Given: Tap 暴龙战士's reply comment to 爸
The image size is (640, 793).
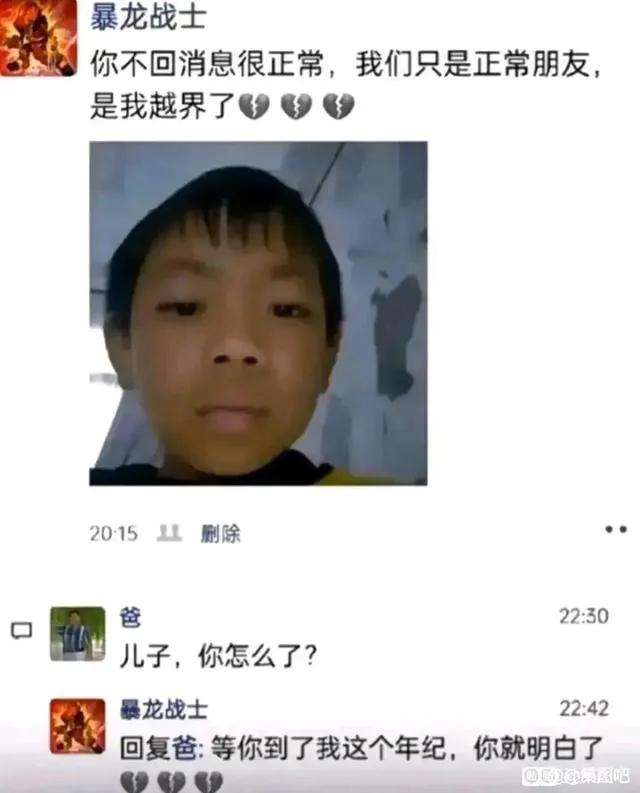Looking at the screenshot, I should [360, 747].
